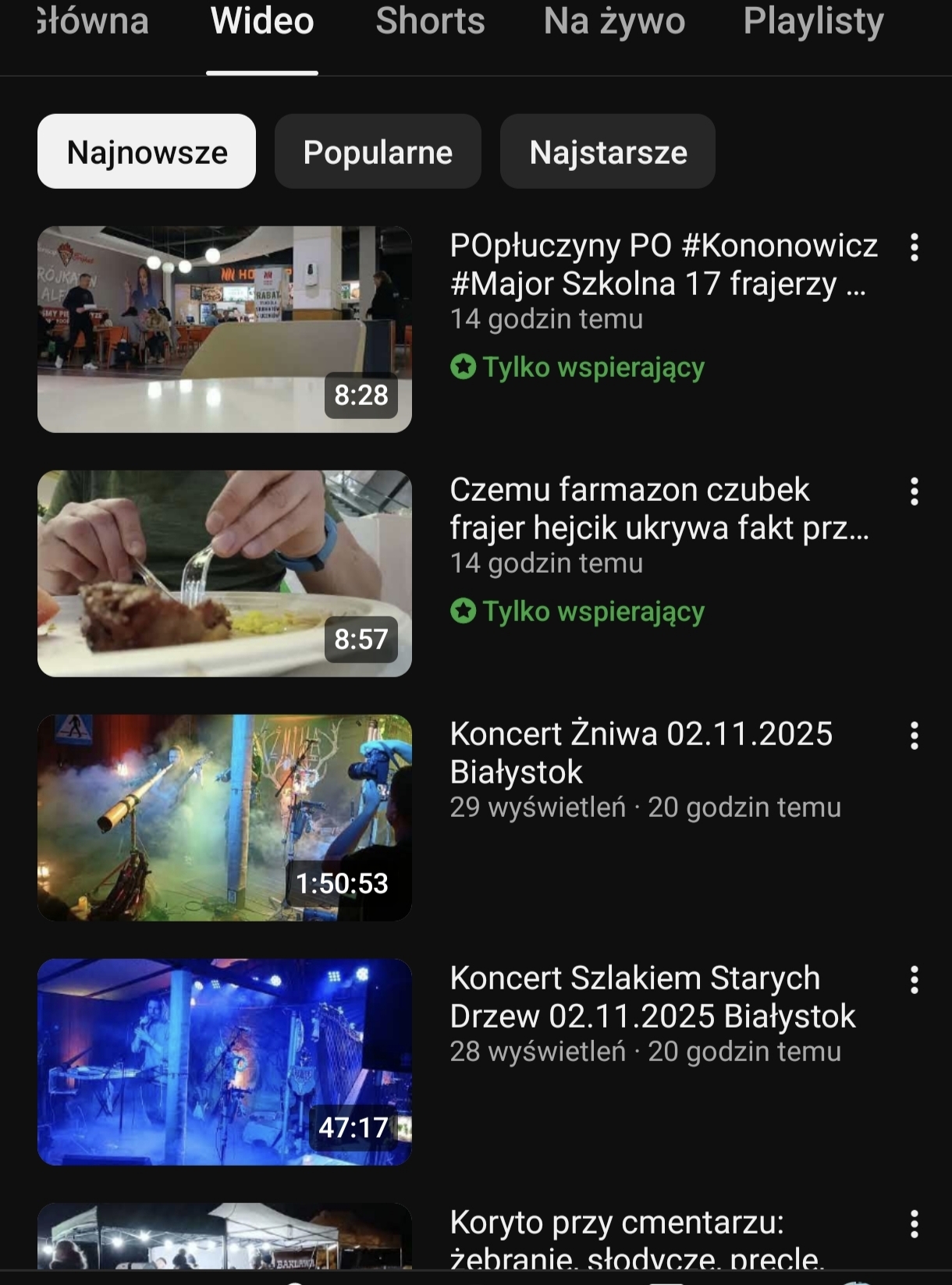Go to the Playlisty tab
The image size is (952, 1285).
[x=813, y=22]
